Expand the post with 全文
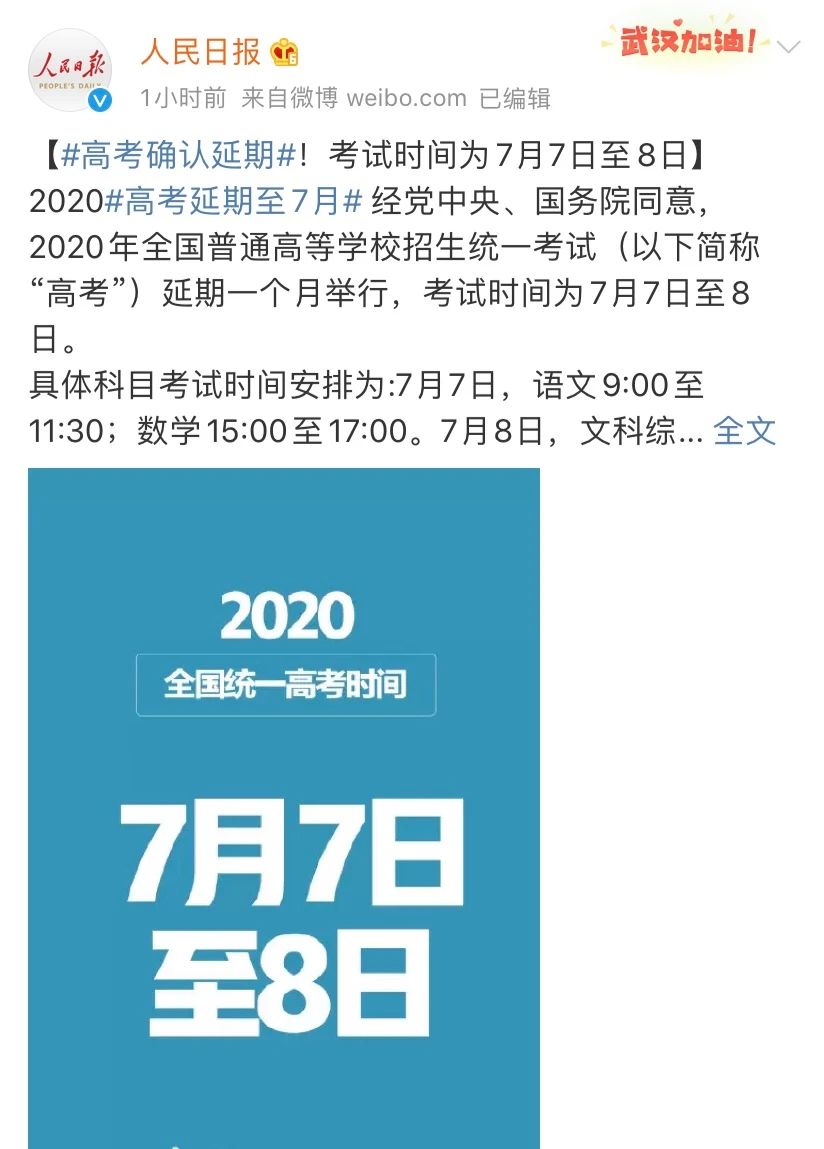Image resolution: width=824 pixels, height=1149 pixels. click(744, 431)
